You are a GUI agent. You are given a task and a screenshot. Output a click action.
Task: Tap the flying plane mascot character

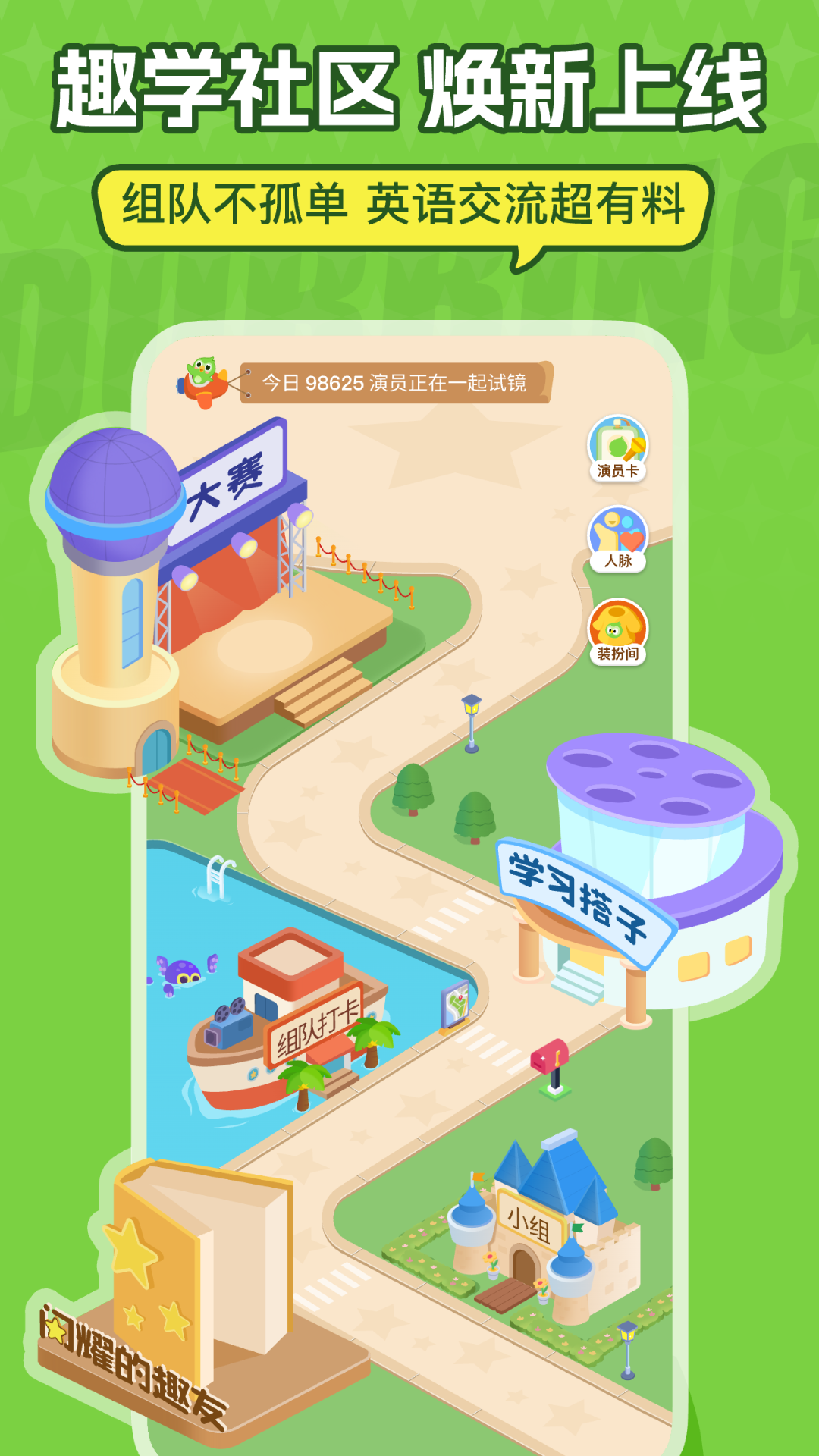tap(203, 378)
